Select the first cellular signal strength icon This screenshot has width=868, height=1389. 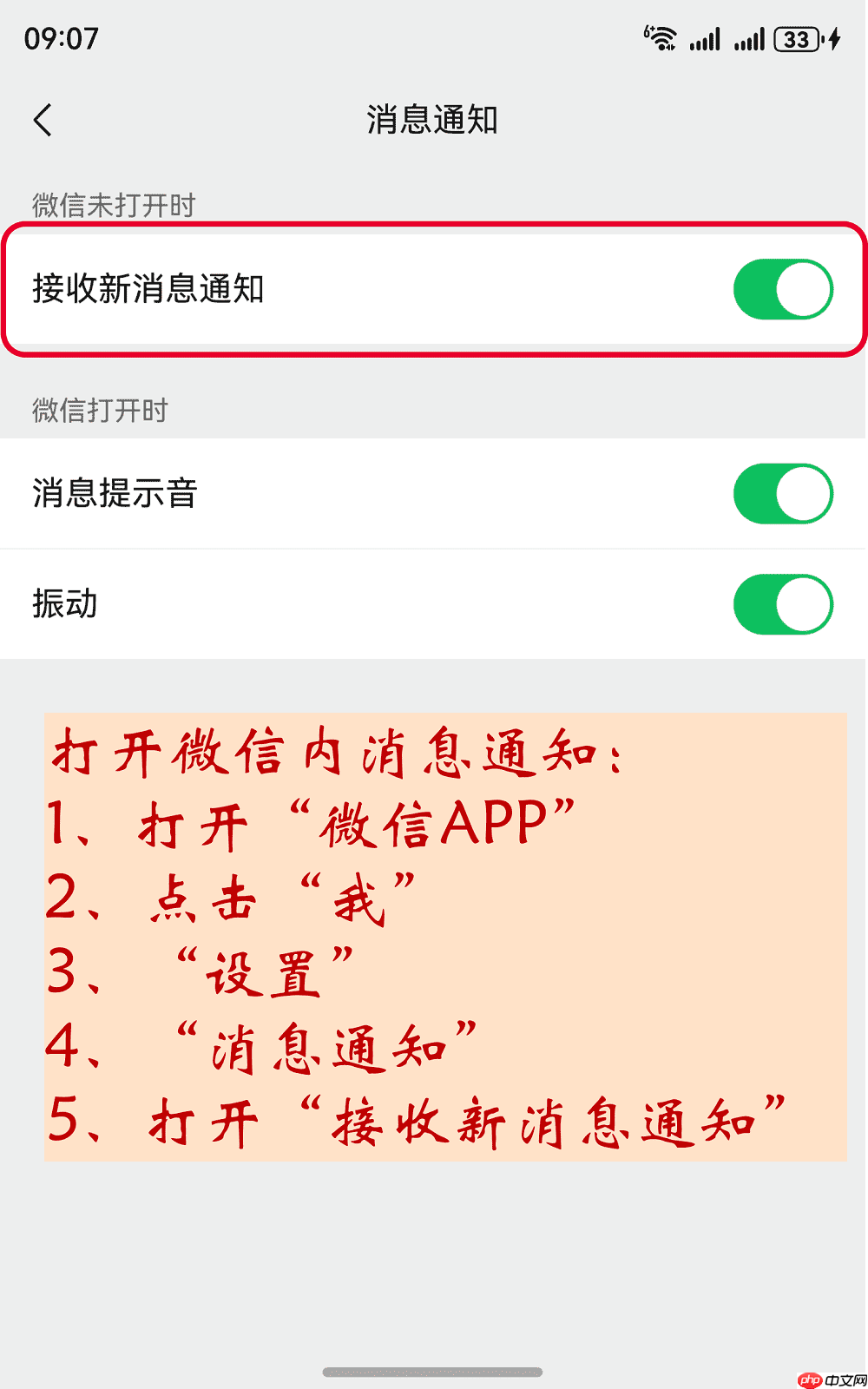pyautogui.click(x=705, y=38)
